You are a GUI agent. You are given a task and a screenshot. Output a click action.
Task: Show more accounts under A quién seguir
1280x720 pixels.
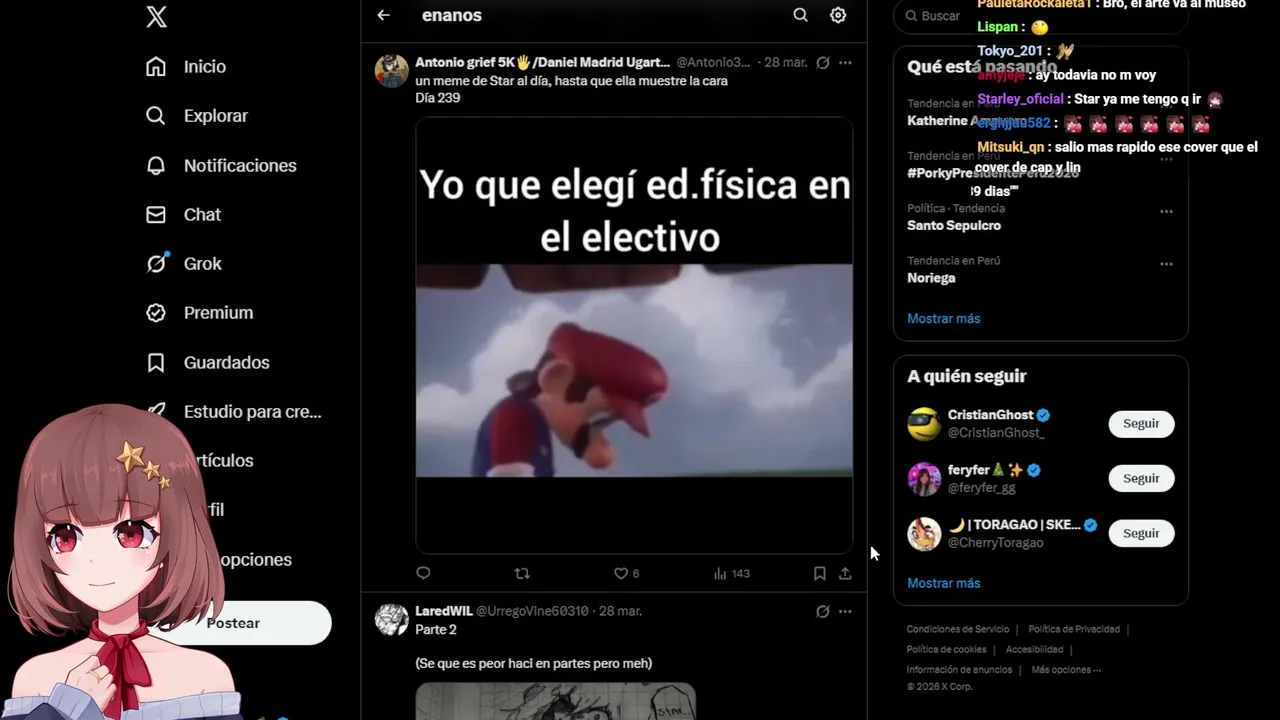[x=943, y=583]
